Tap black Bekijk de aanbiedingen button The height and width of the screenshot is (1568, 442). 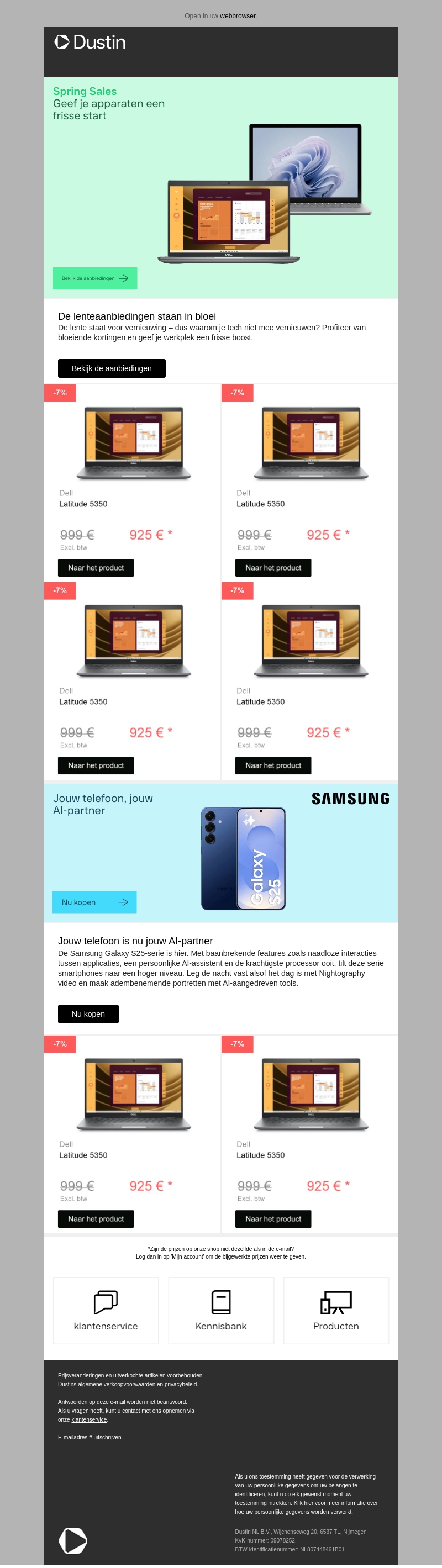click(112, 368)
